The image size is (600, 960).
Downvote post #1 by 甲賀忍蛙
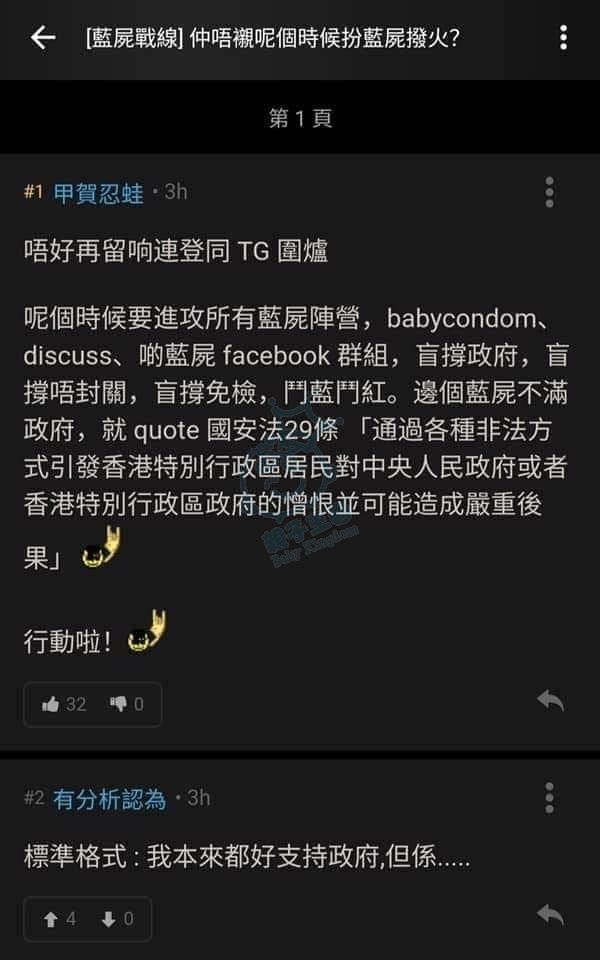127,704
